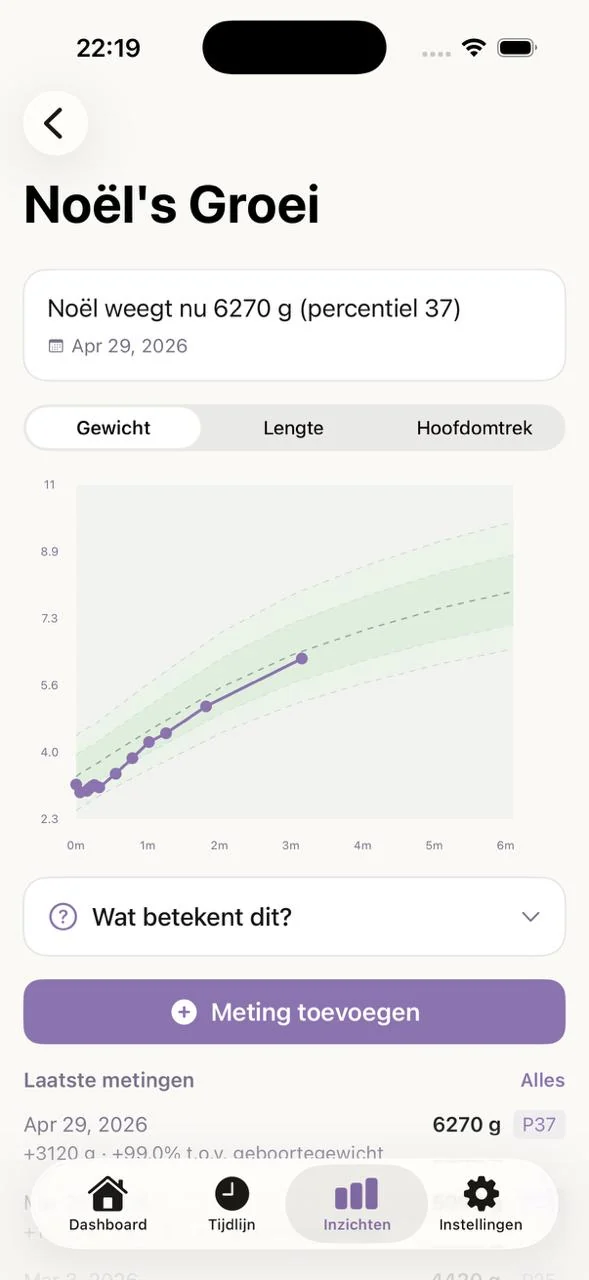The width and height of the screenshot is (589, 1280).
Task: Go back using the arrow button
Action: coord(55,123)
